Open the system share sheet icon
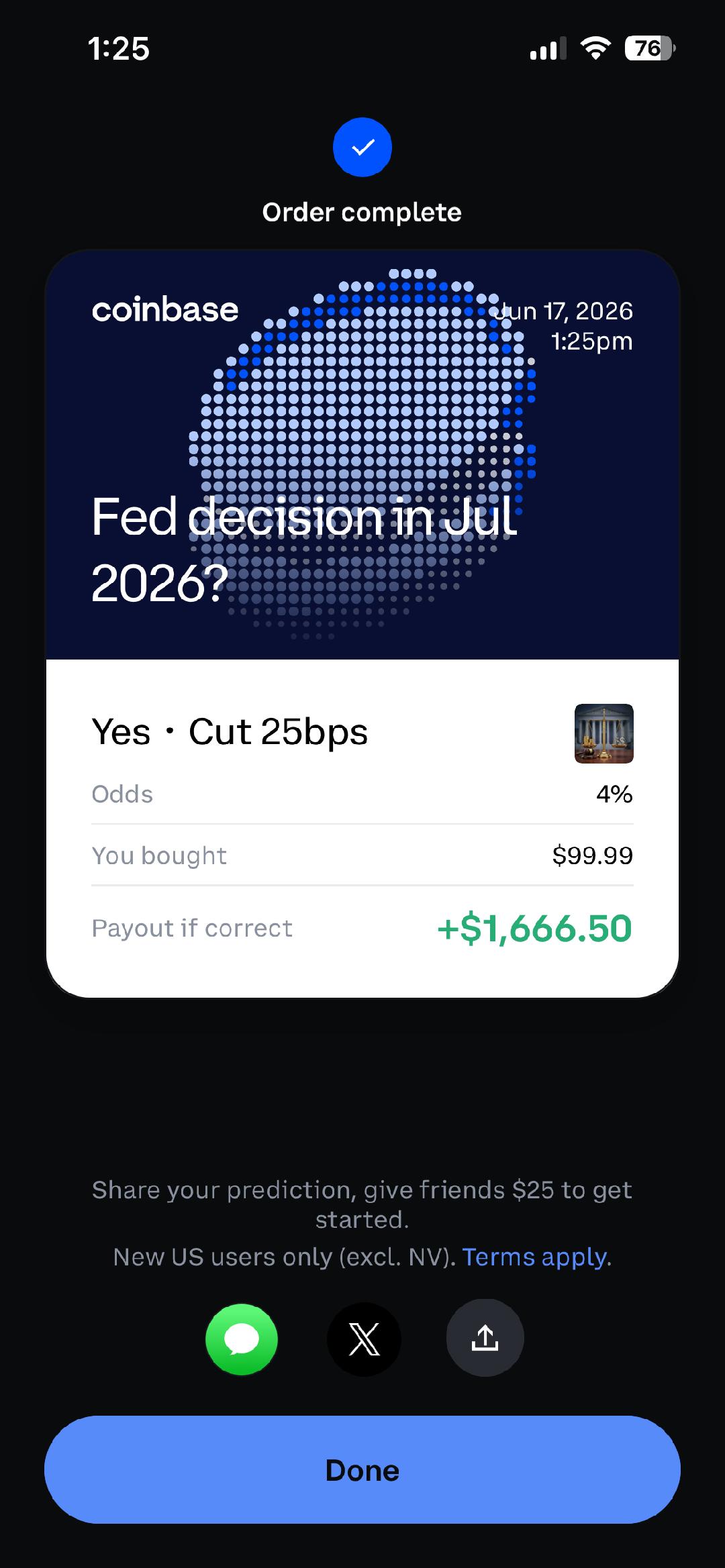 485,1338
